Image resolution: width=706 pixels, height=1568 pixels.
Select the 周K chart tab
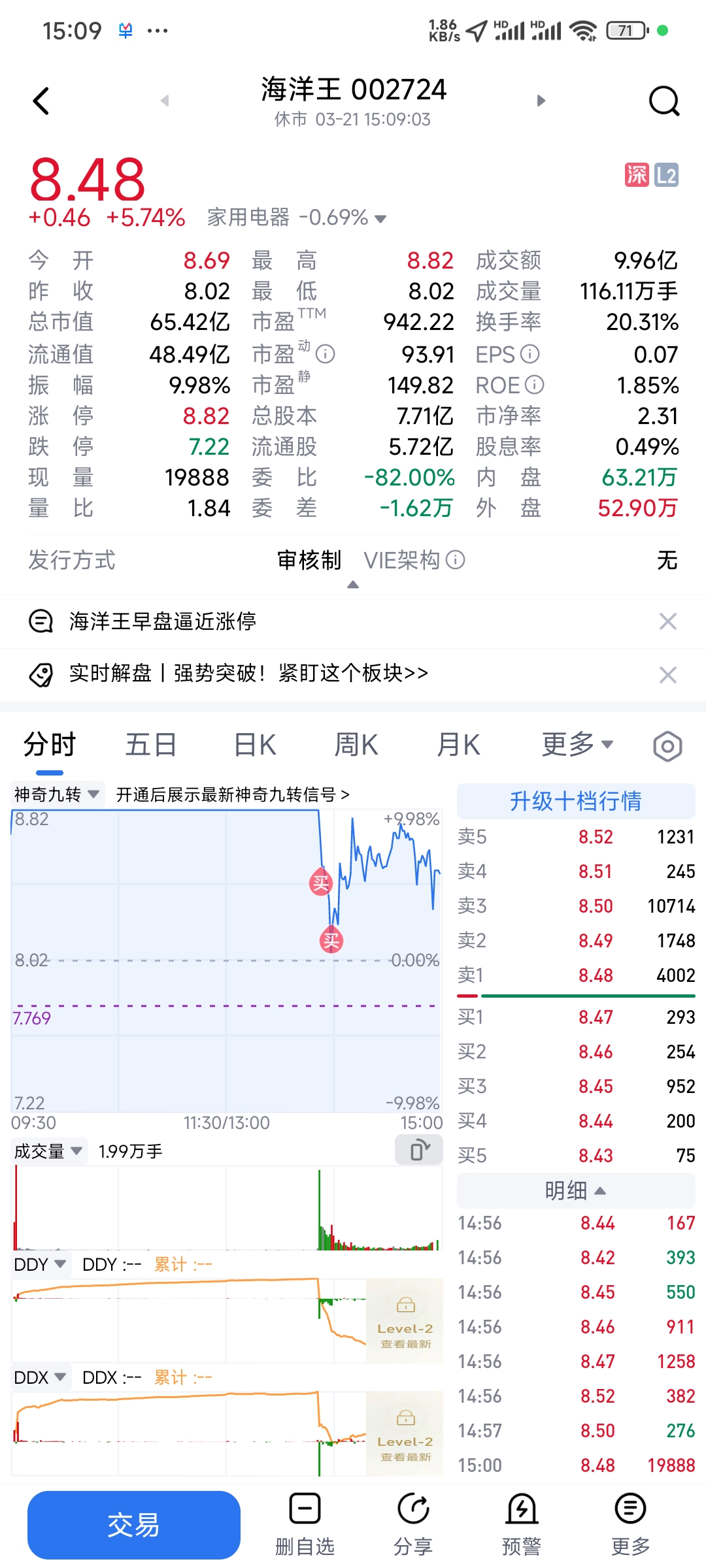356,745
